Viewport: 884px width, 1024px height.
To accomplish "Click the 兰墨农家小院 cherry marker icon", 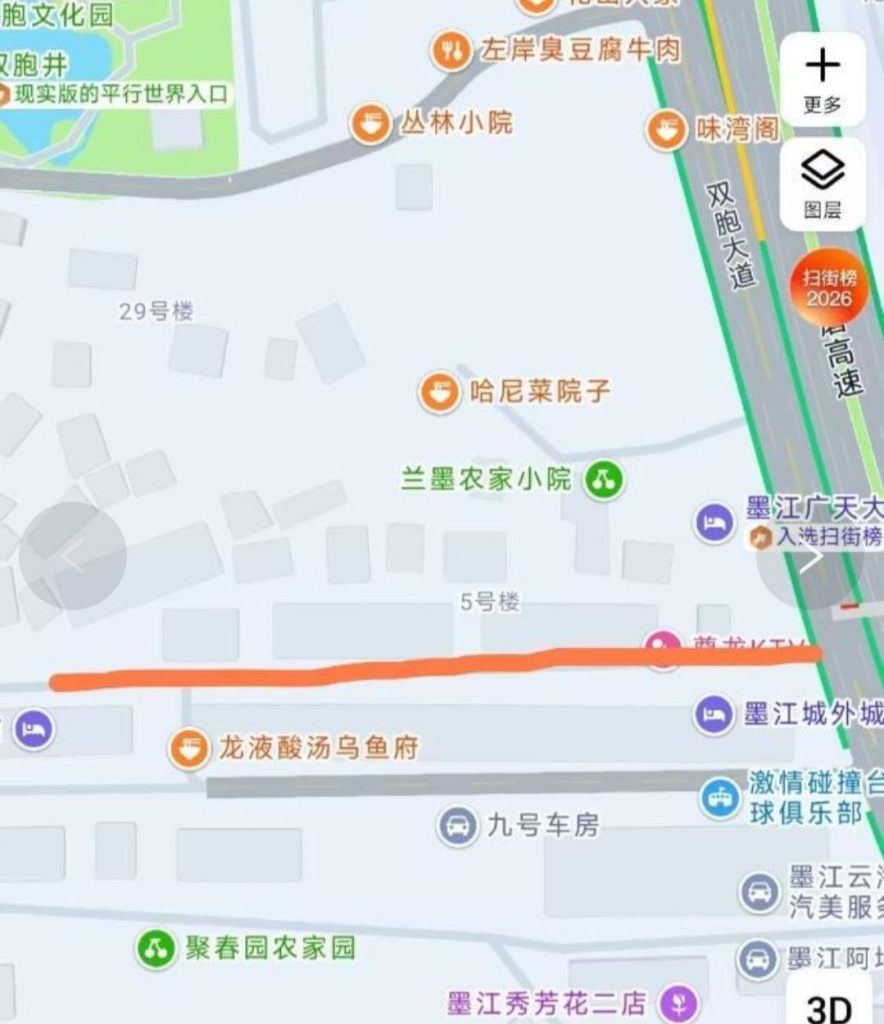I will click(x=599, y=478).
